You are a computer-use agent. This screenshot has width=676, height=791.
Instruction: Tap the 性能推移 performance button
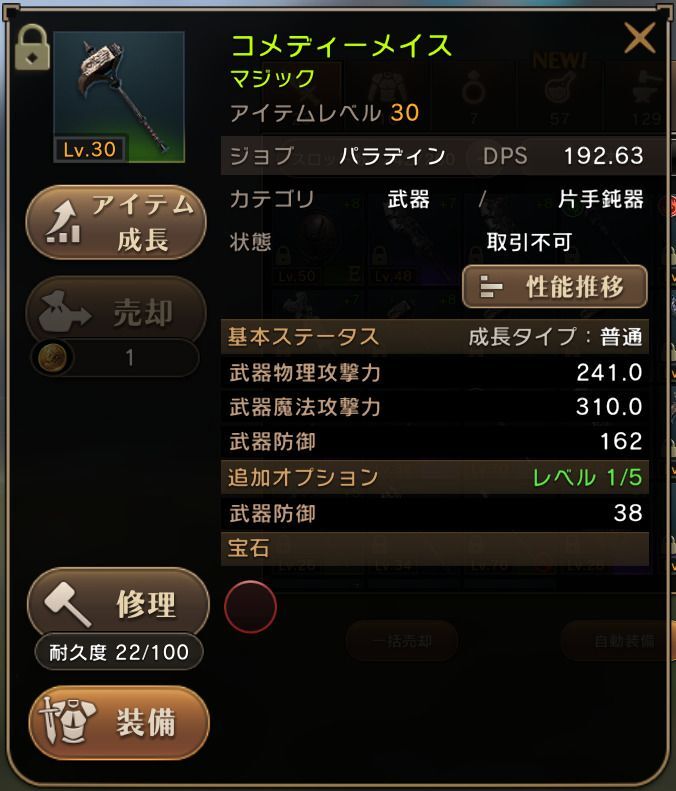coord(555,287)
